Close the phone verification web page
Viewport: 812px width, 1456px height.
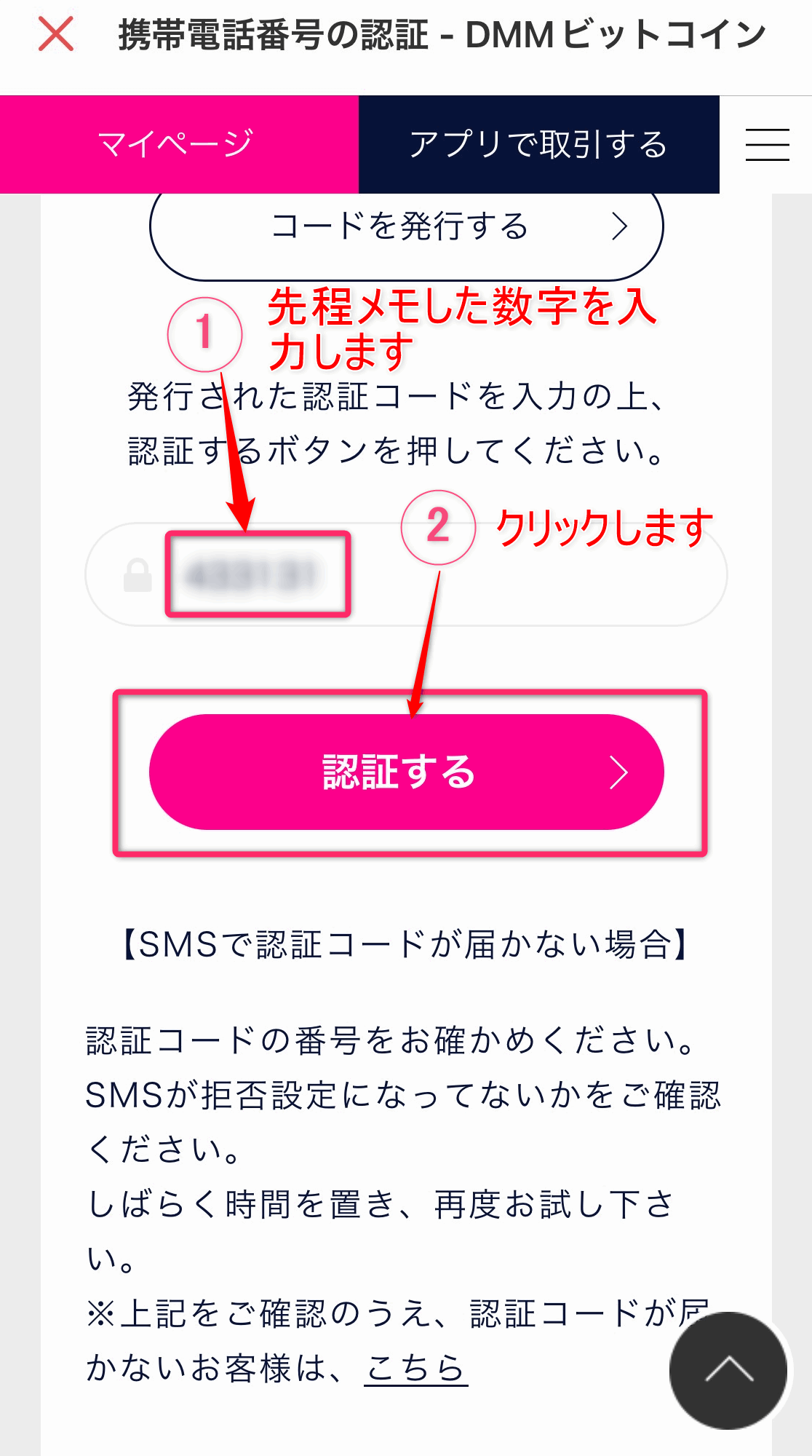(x=56, y=34)
